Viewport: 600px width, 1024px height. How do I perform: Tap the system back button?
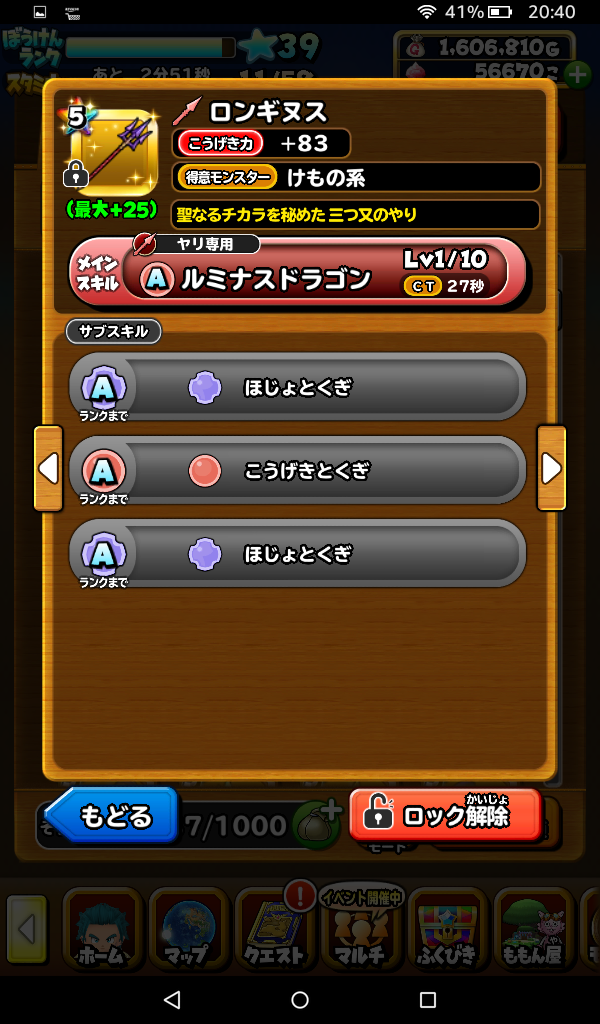(171, 999)
